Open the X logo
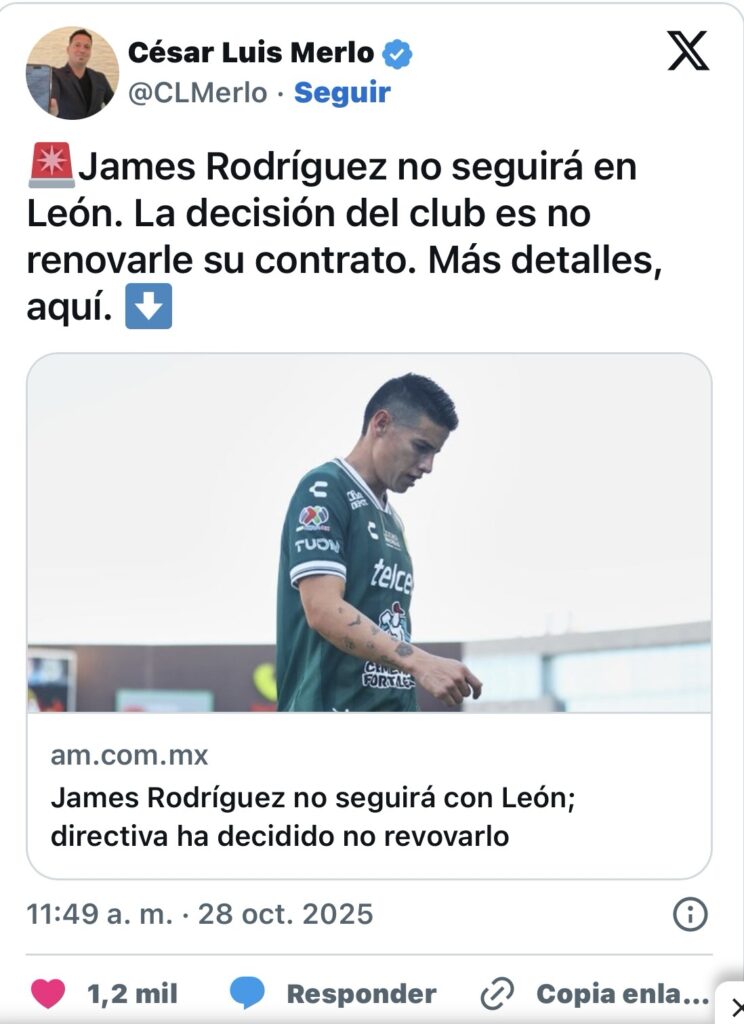This screenshot has width=744, height=1024. pos(688,51)
